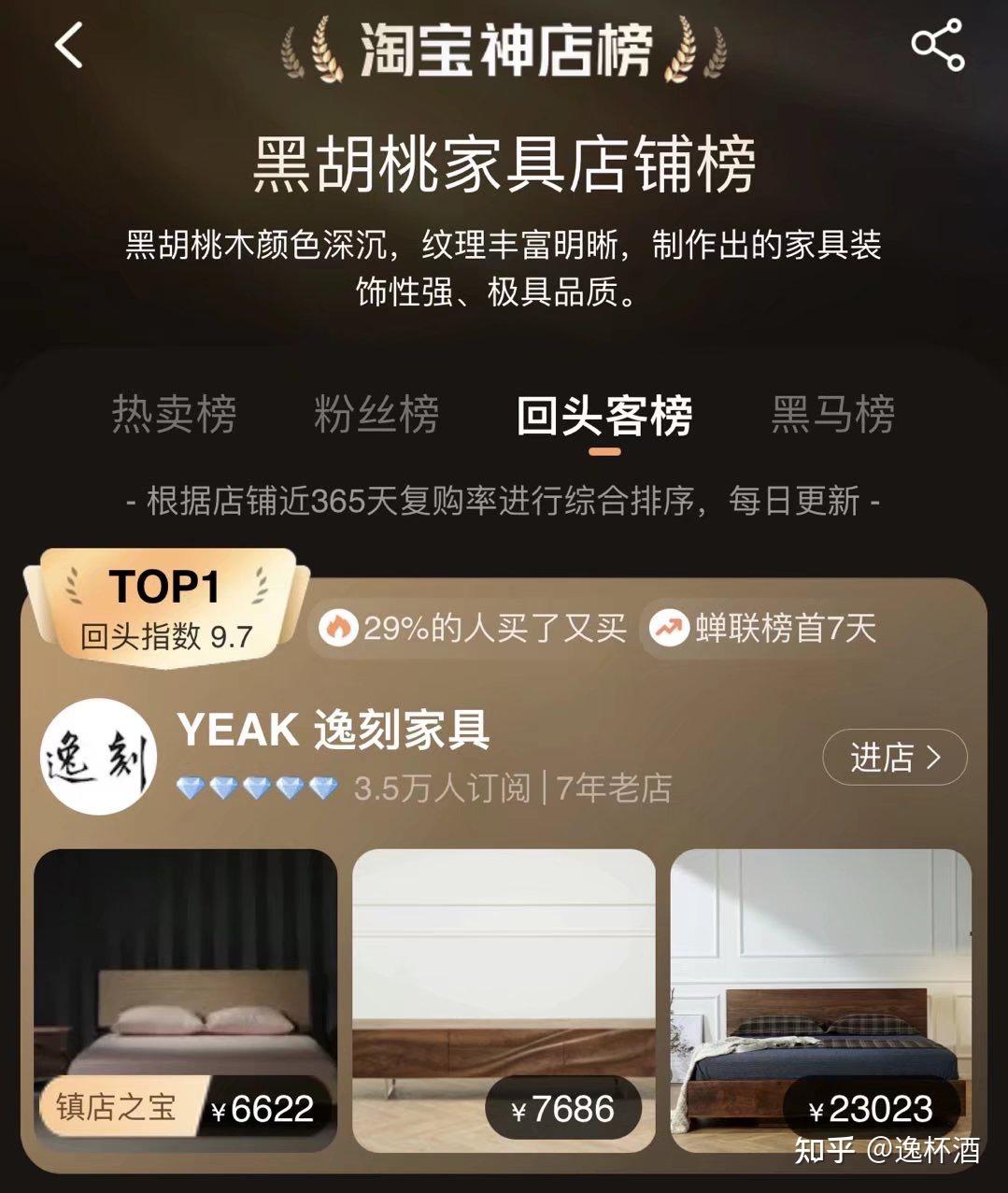Viewport: 1008px width, 1193px height.
Task: Tap 进店 to enter YEAK 逸刻家具 shop
Action: 894,758
